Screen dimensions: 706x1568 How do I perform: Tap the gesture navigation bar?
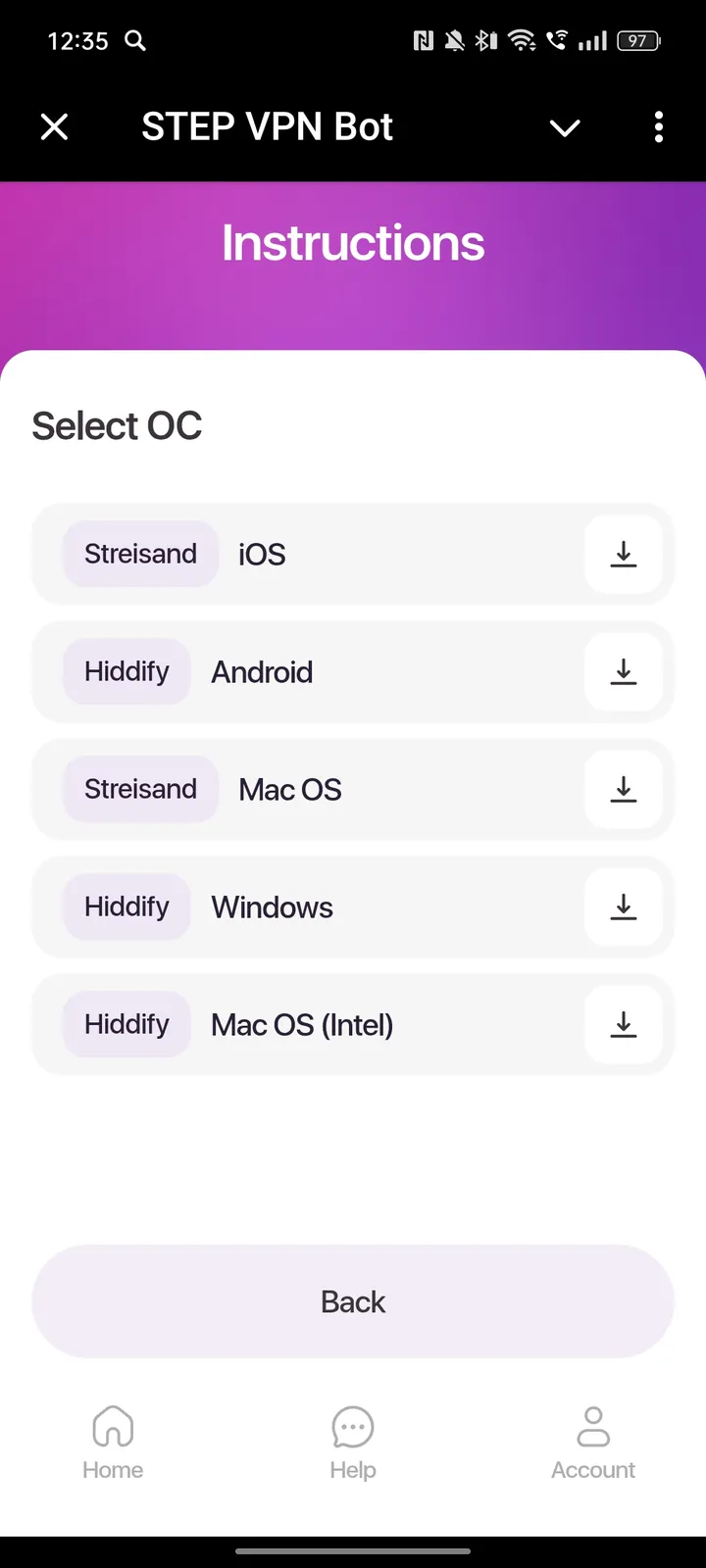point(353,1551)
